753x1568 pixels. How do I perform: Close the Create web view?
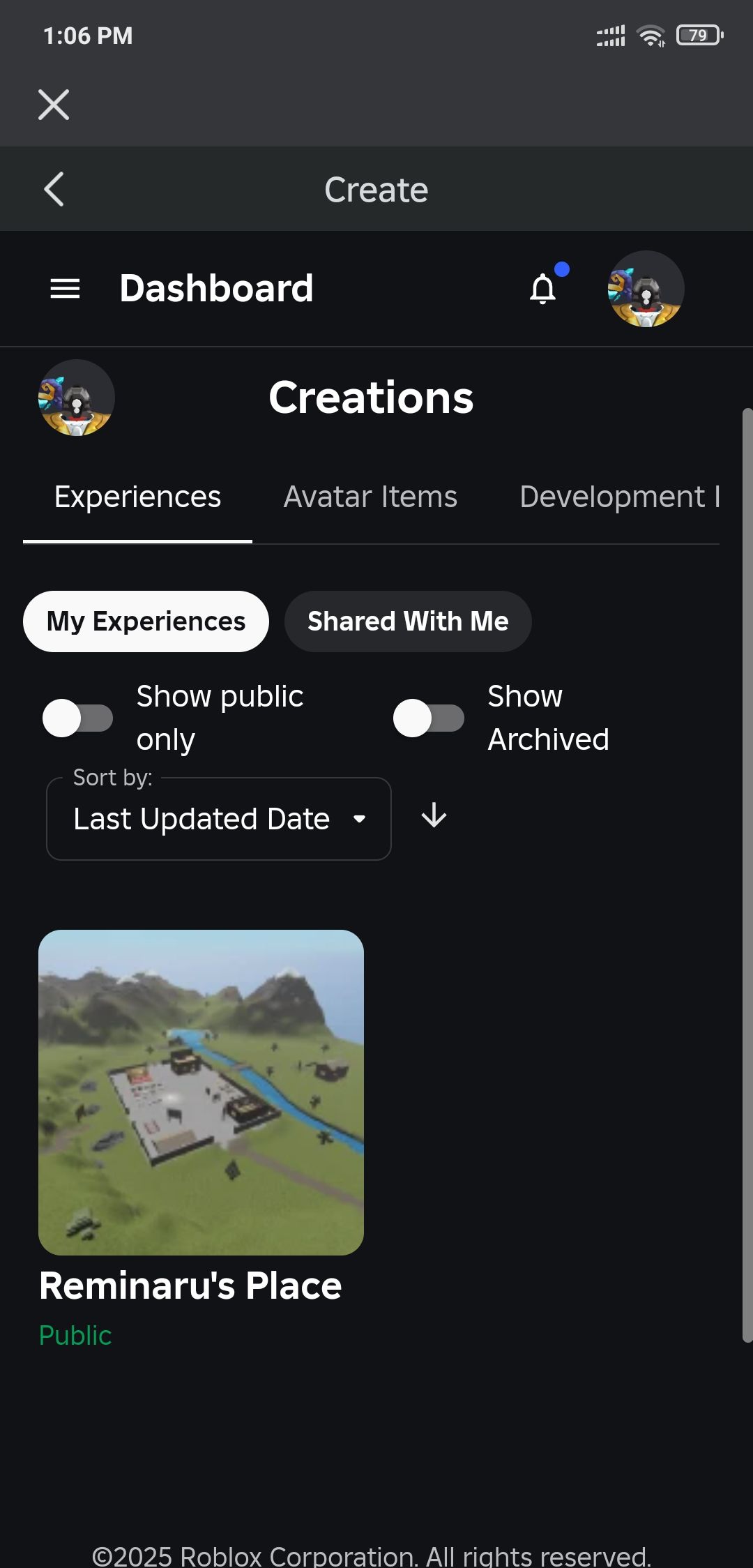click(54, 105)
